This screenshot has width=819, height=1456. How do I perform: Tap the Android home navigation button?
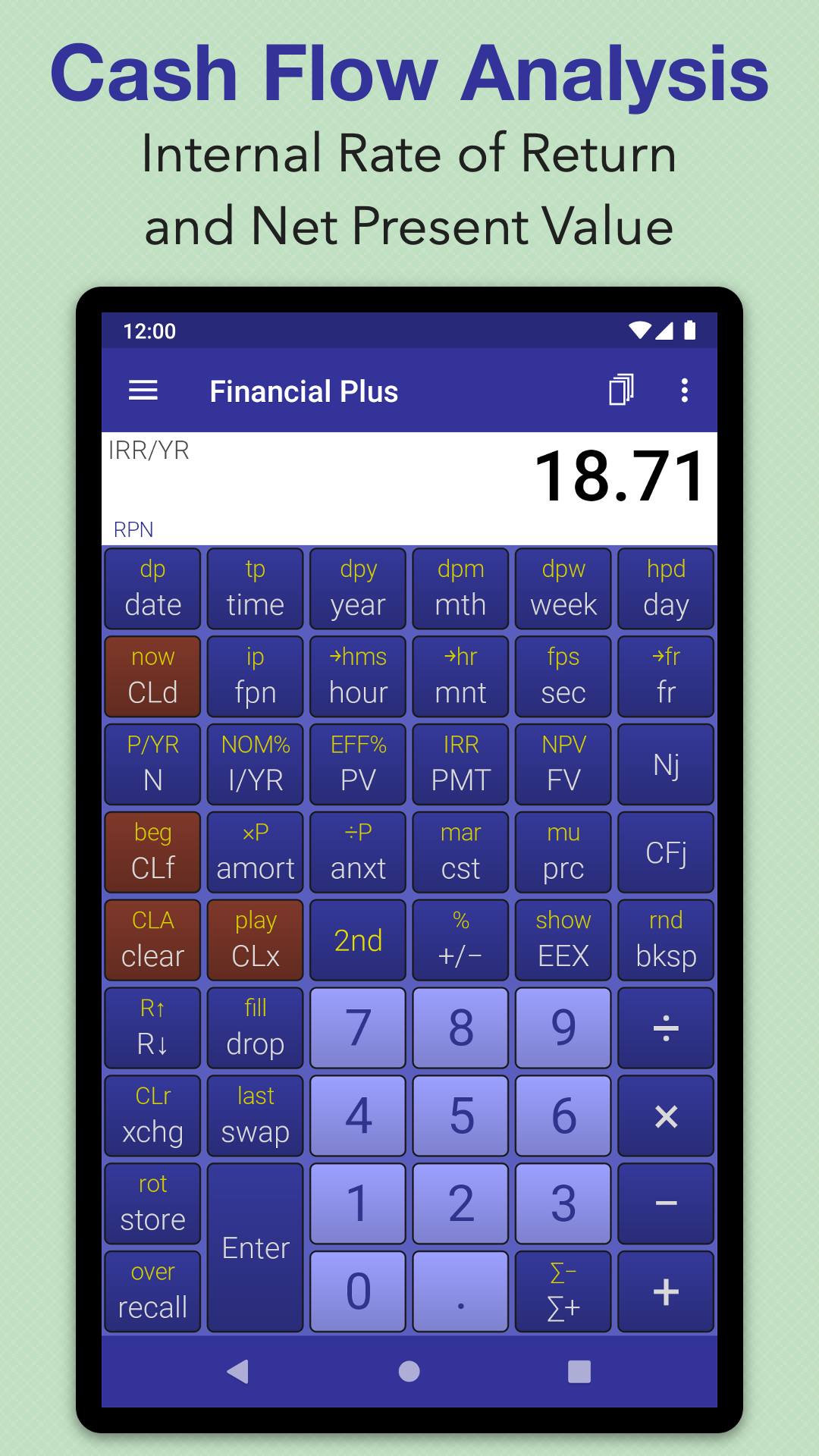click(x=409, y=1371)
